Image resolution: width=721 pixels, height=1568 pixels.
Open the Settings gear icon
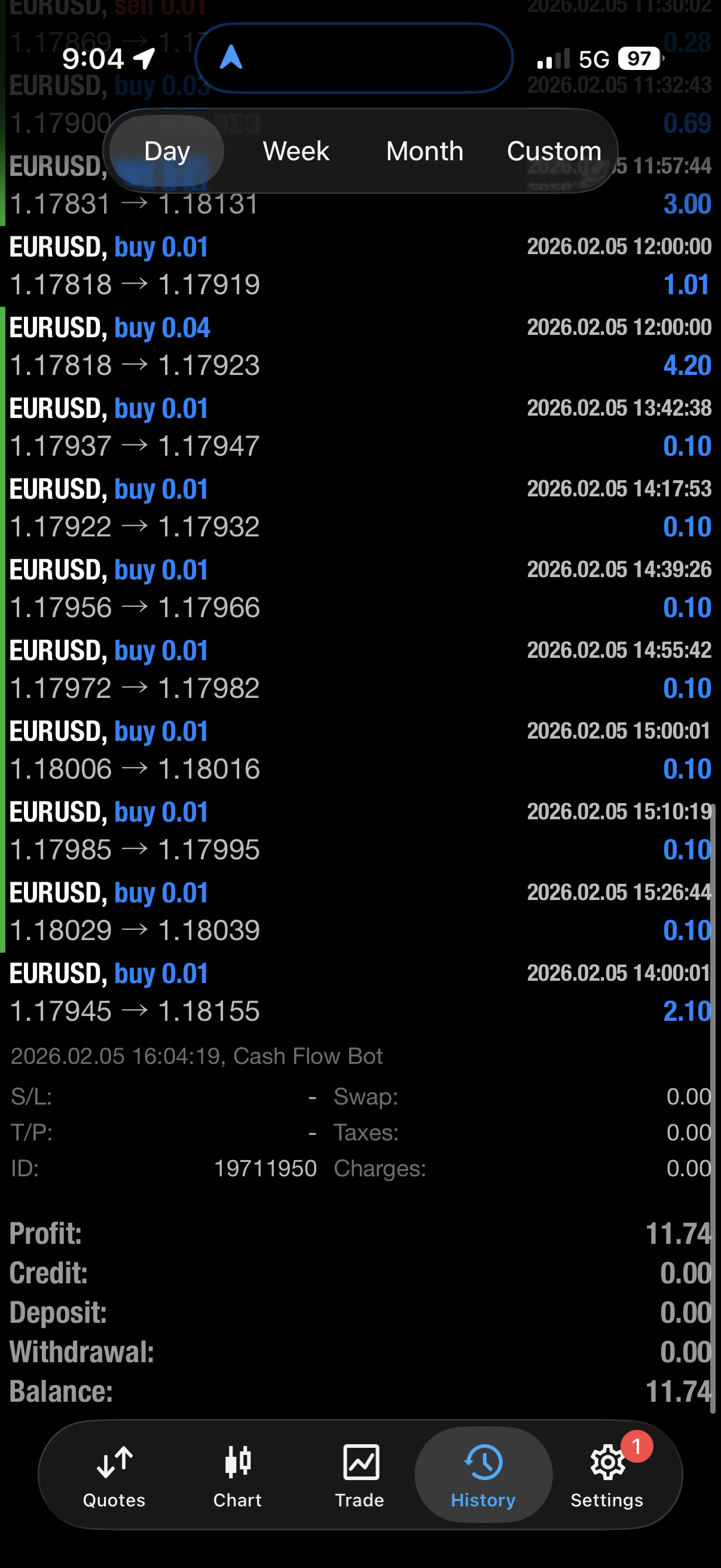pos(607,1462)
